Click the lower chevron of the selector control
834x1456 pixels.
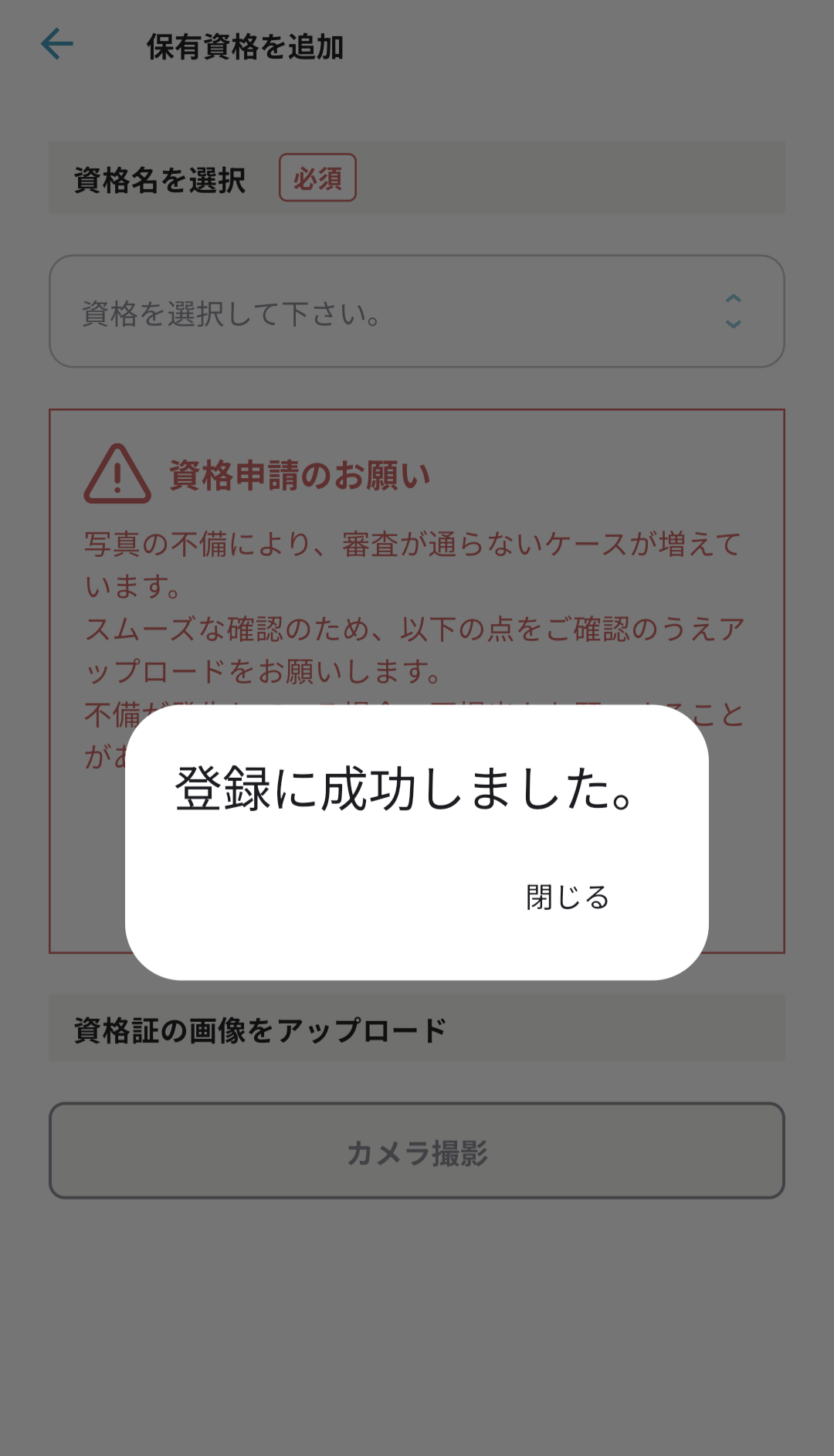pos(732,323)
